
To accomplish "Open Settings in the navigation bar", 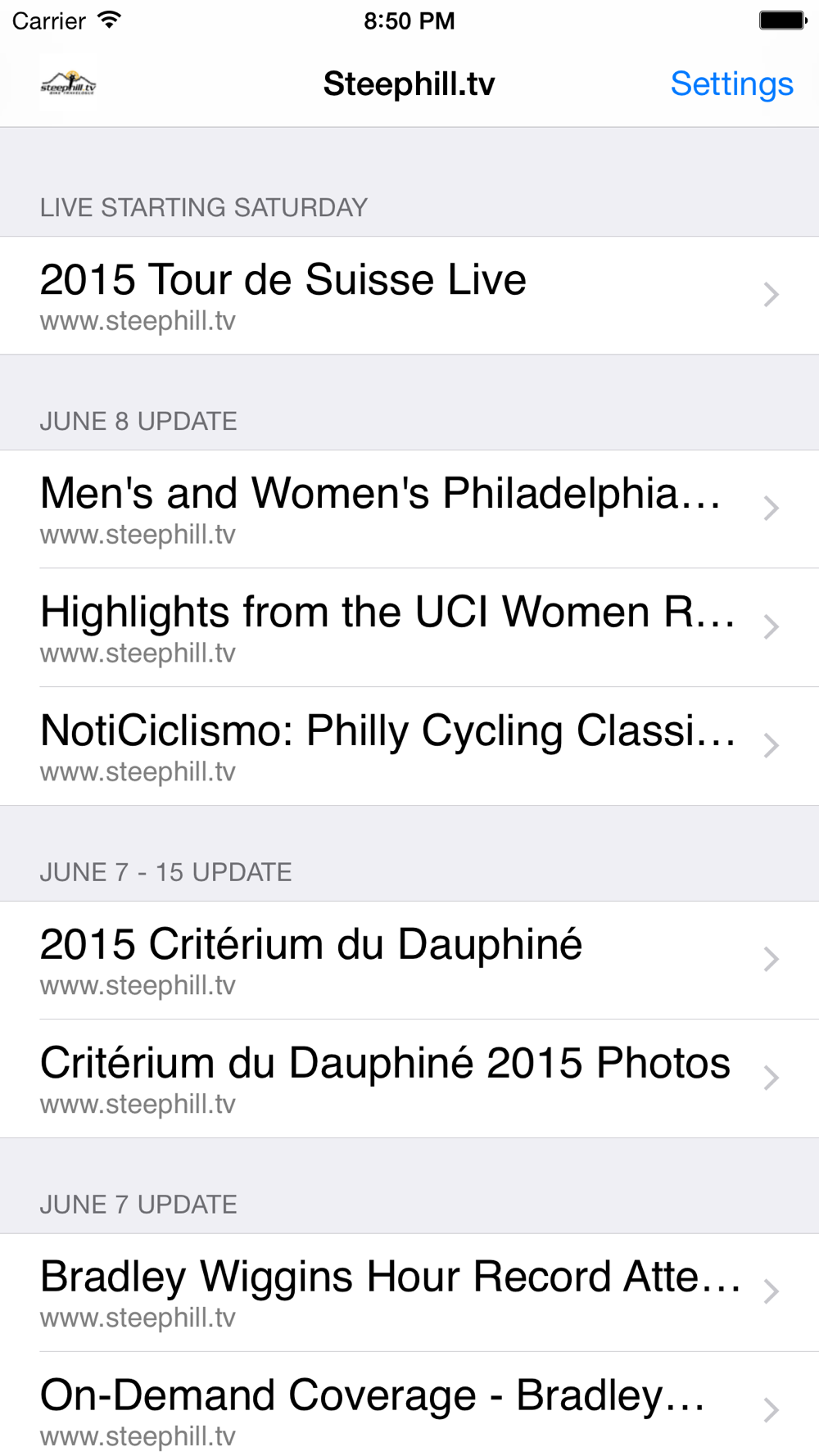I will 731,84.
